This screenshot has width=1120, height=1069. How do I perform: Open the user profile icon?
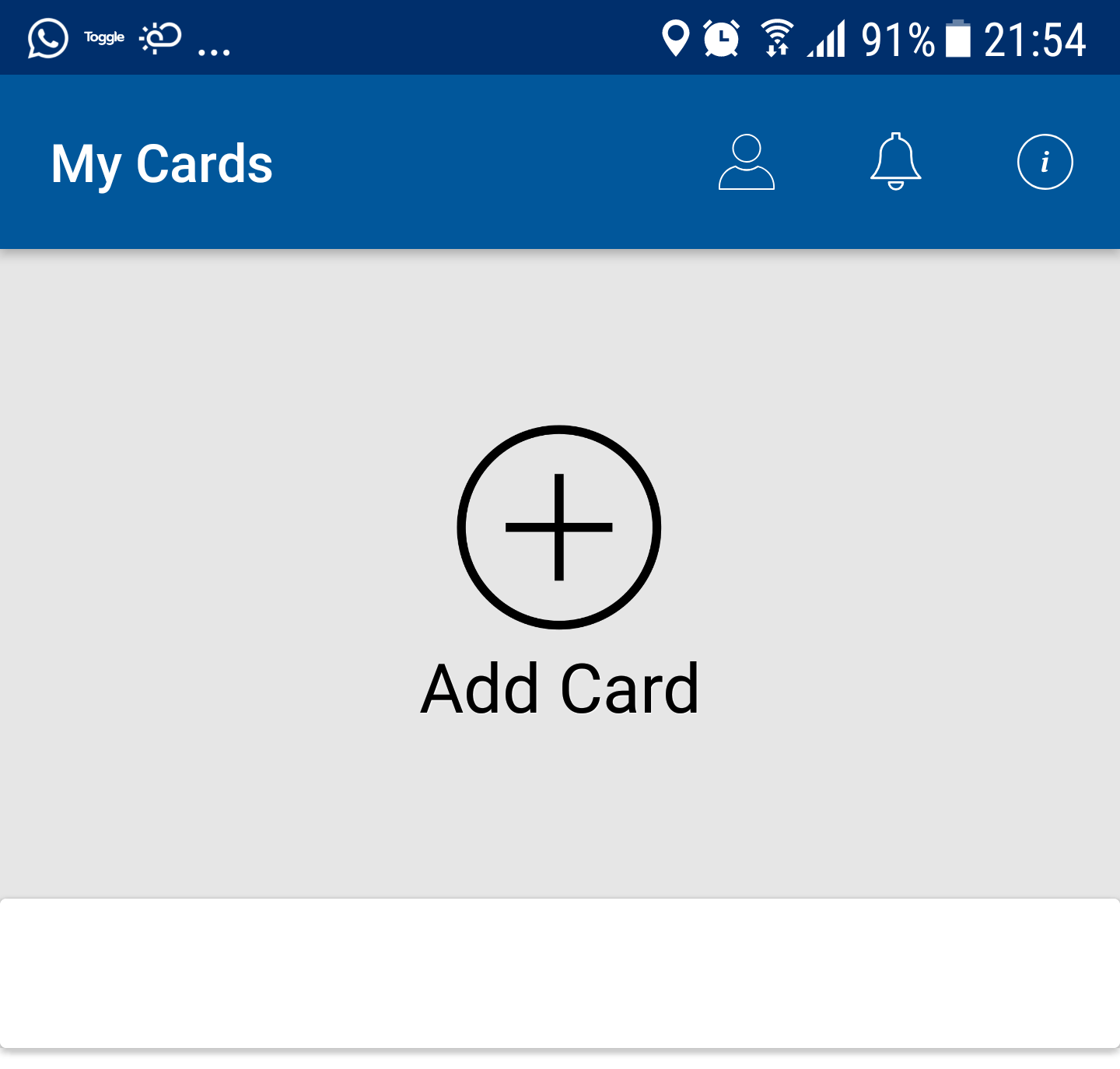(746, 163)
